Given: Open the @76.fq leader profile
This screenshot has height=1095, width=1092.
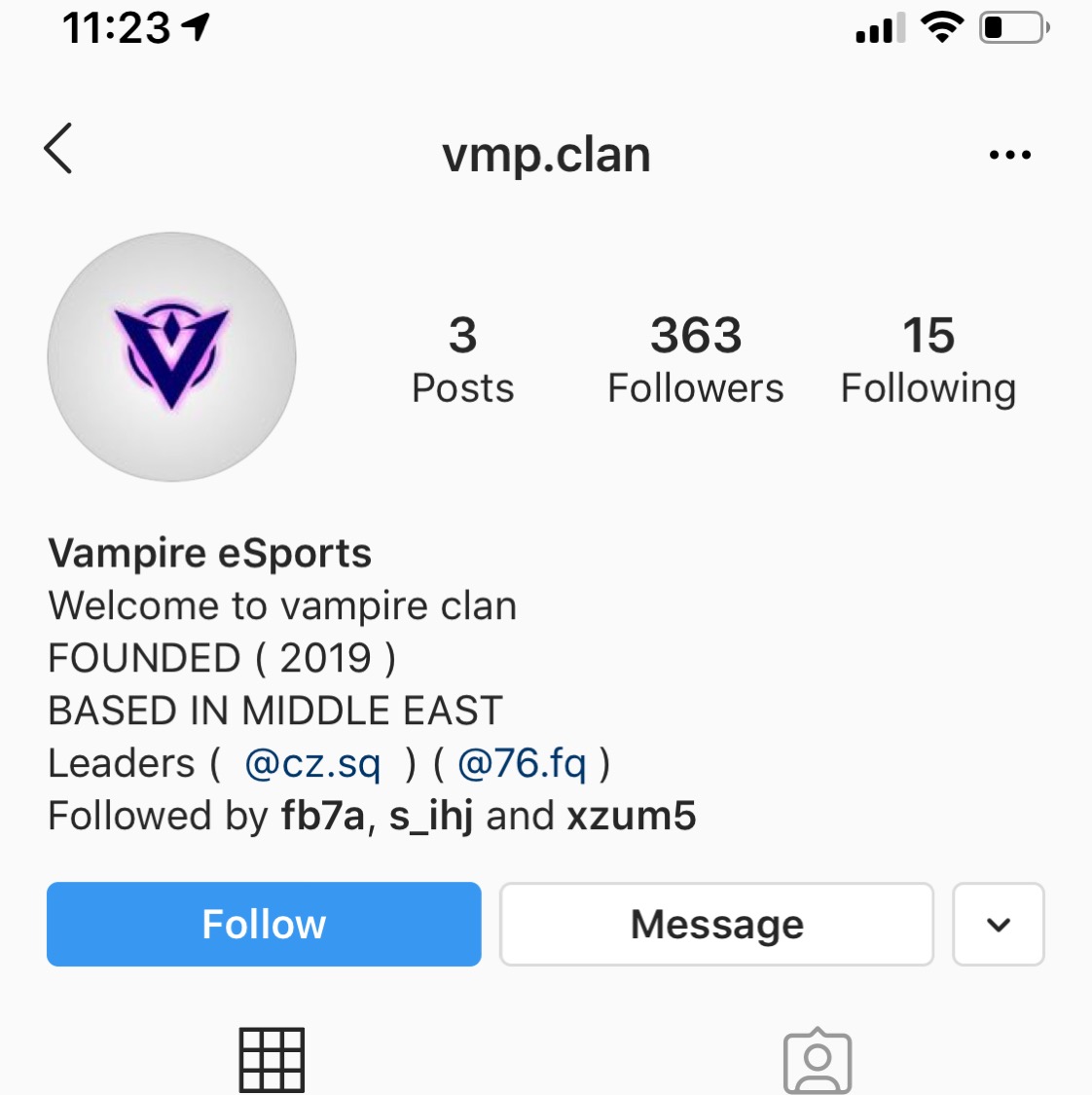Looking at the screenshot, I should [522, 764].
